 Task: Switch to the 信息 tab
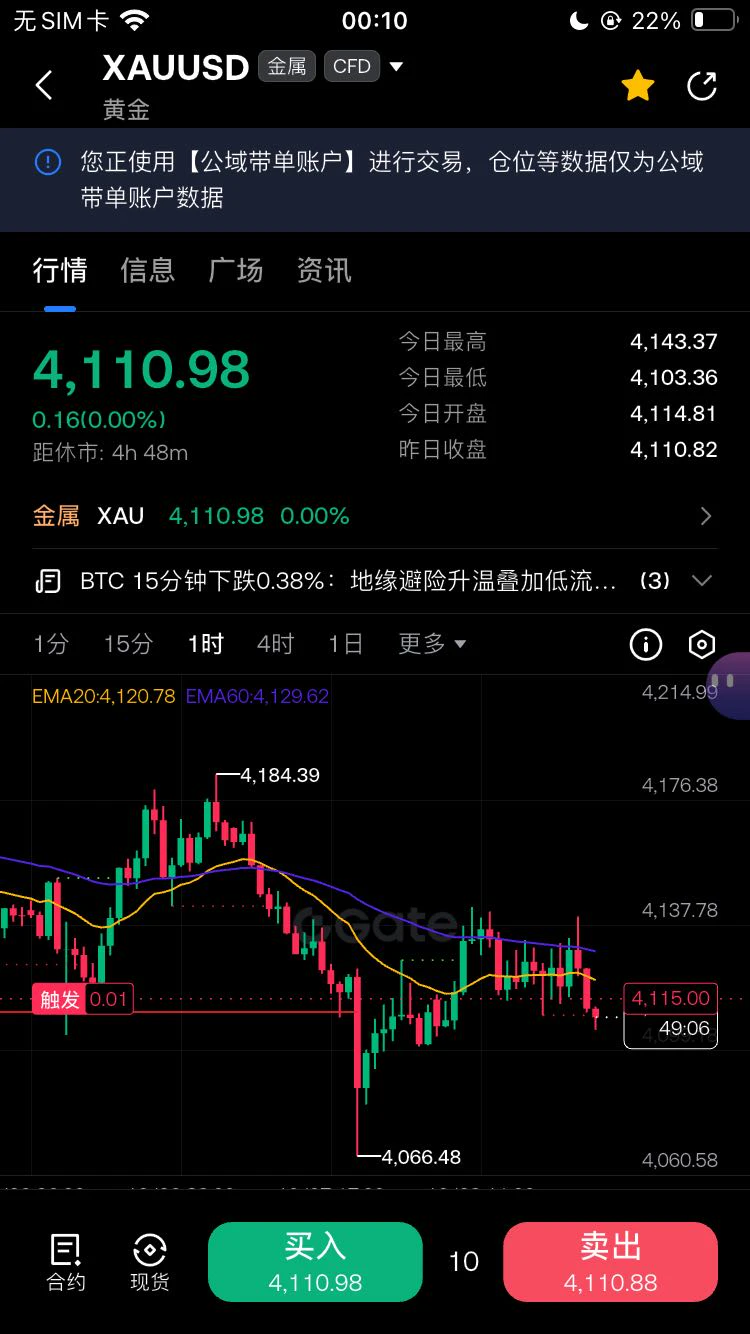(x=148, y=270)
